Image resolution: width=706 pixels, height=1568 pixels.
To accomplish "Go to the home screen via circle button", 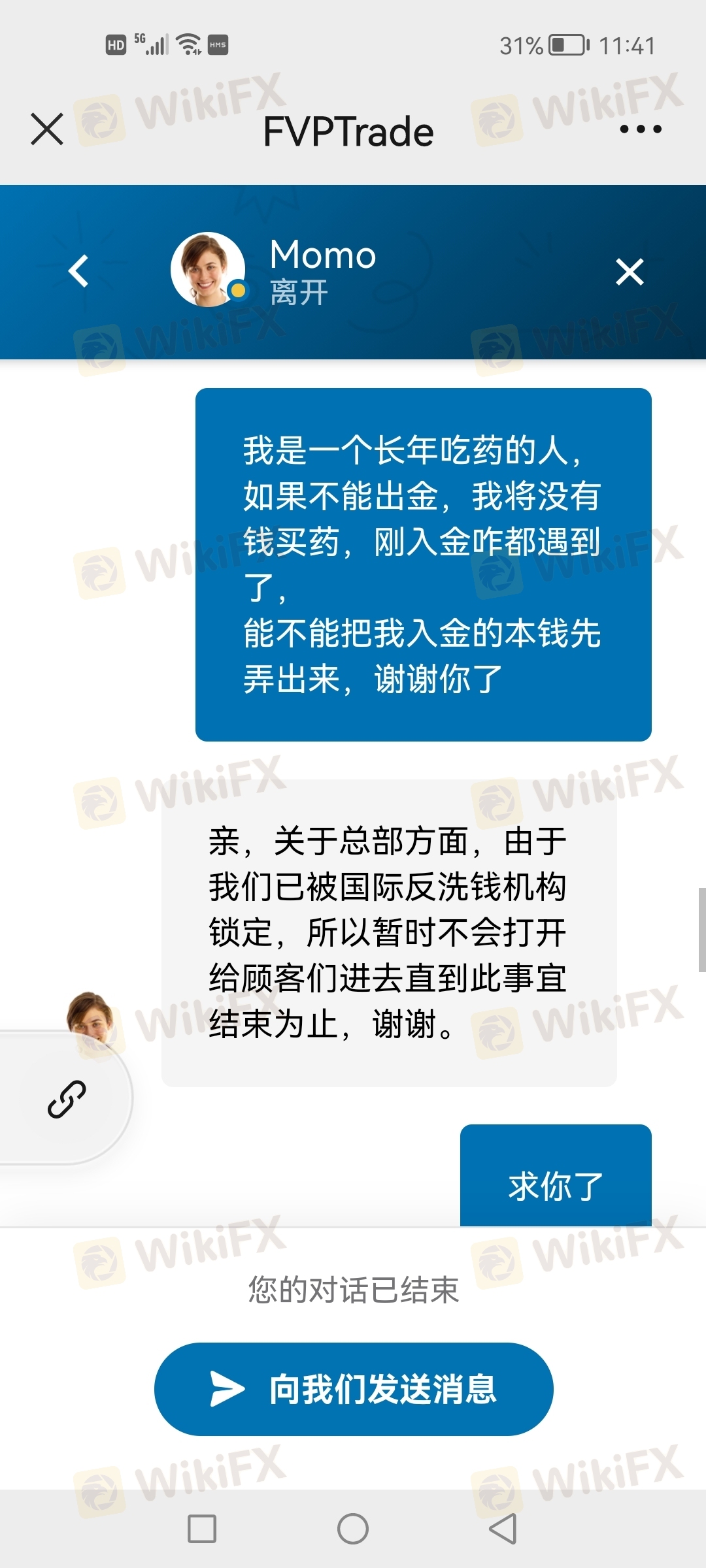I will pyautogui.click(x=353, y=1529).
